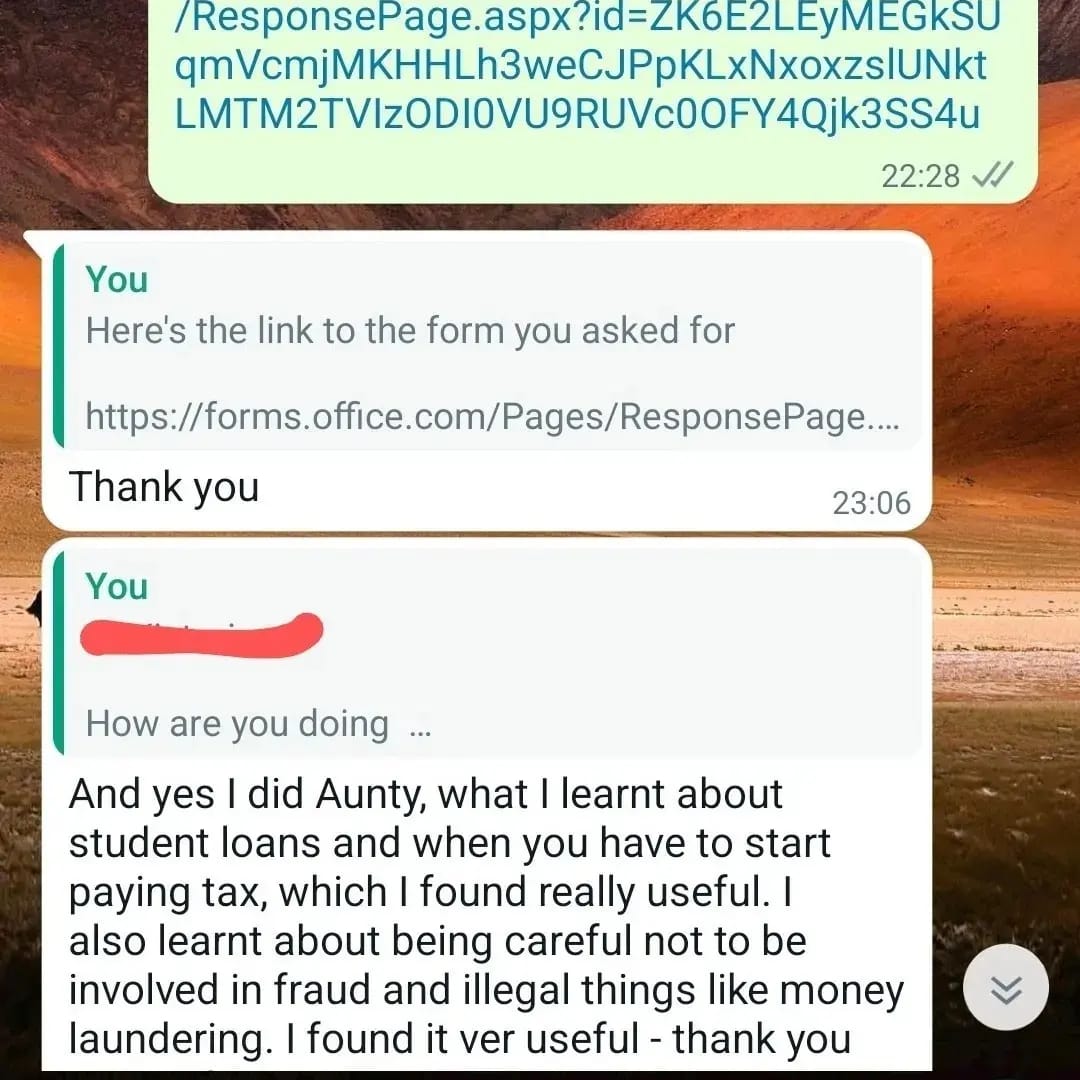Jump to the latest messages with the down arrow
Image resolution: width=1080 pixels, height=1080 pixels.
[1005, 988]
